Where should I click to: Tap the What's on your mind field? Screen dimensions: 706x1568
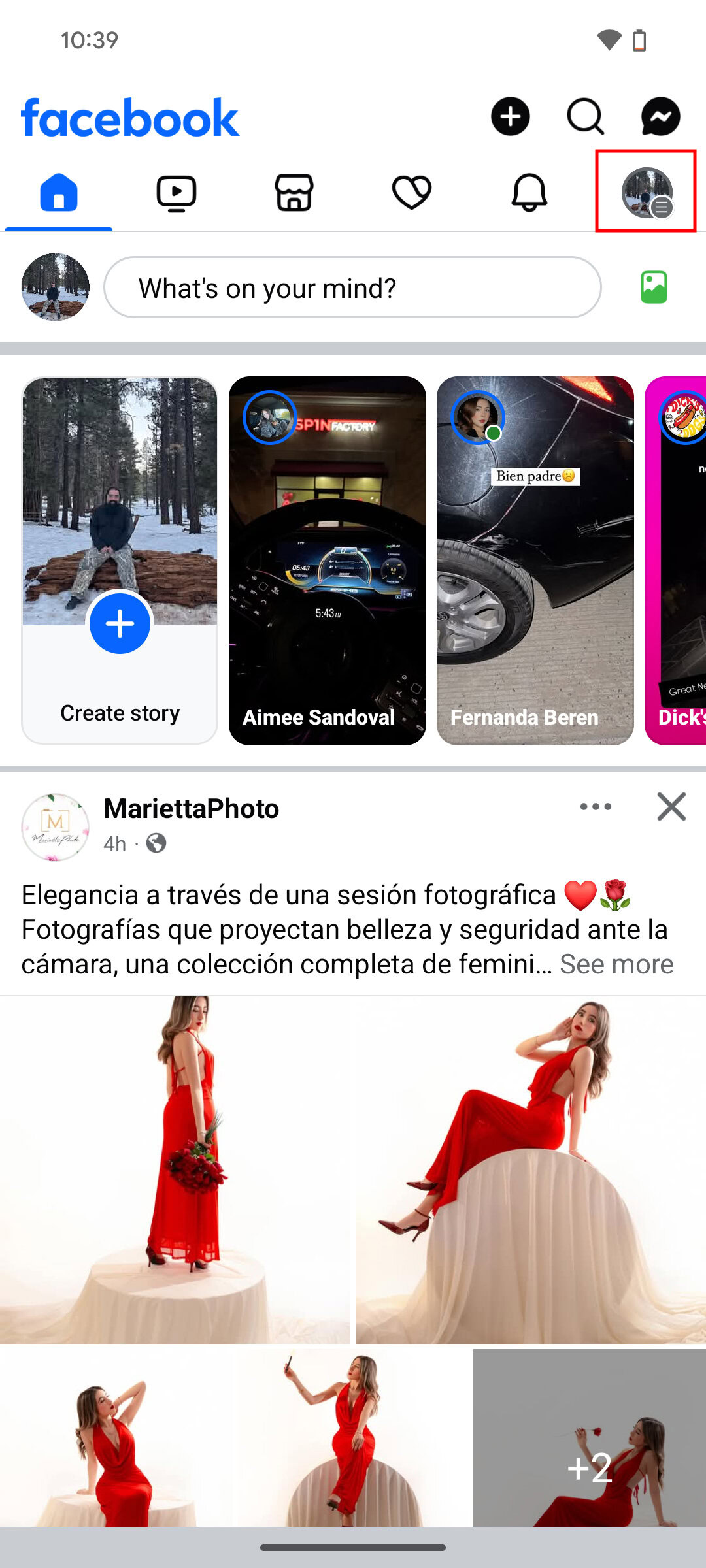352,287
